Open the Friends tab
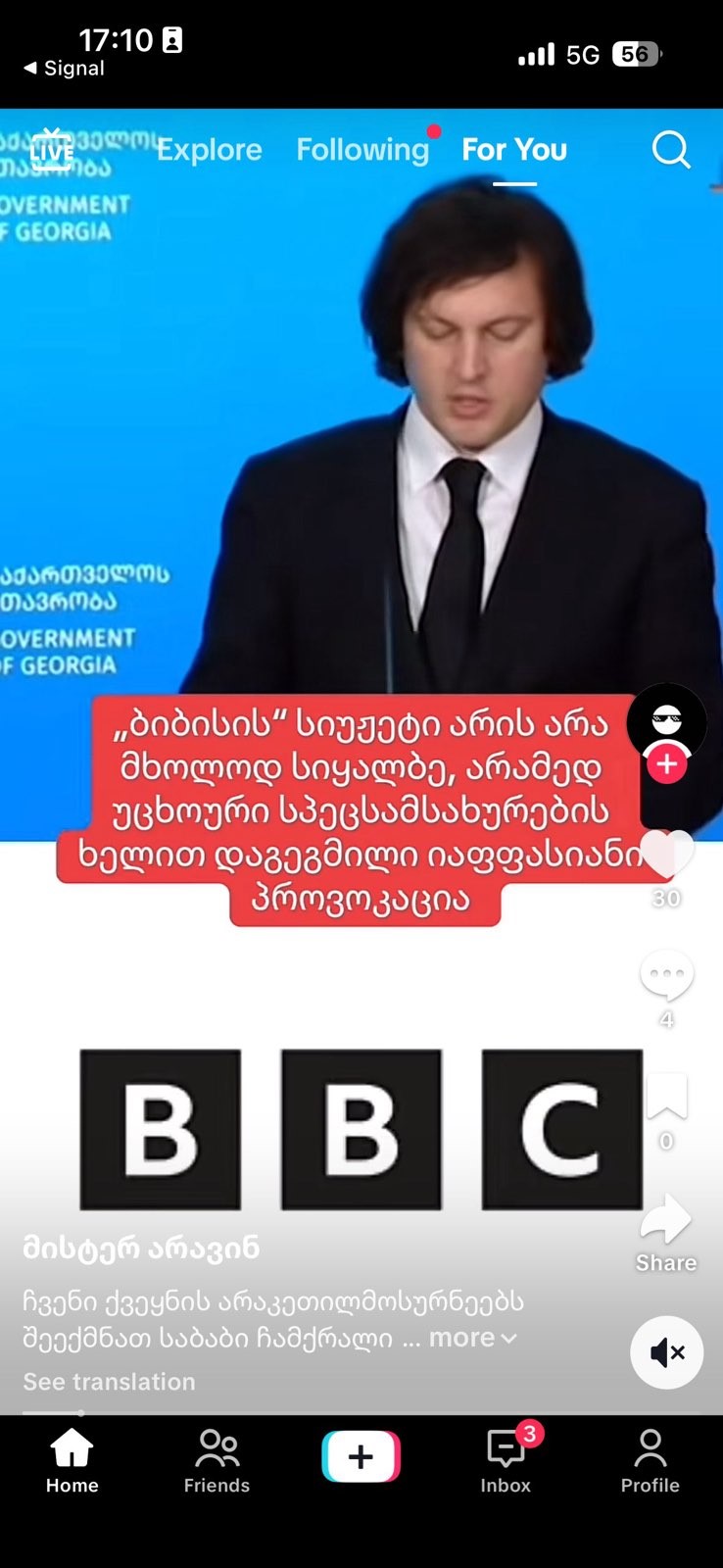 (217, 1460)
